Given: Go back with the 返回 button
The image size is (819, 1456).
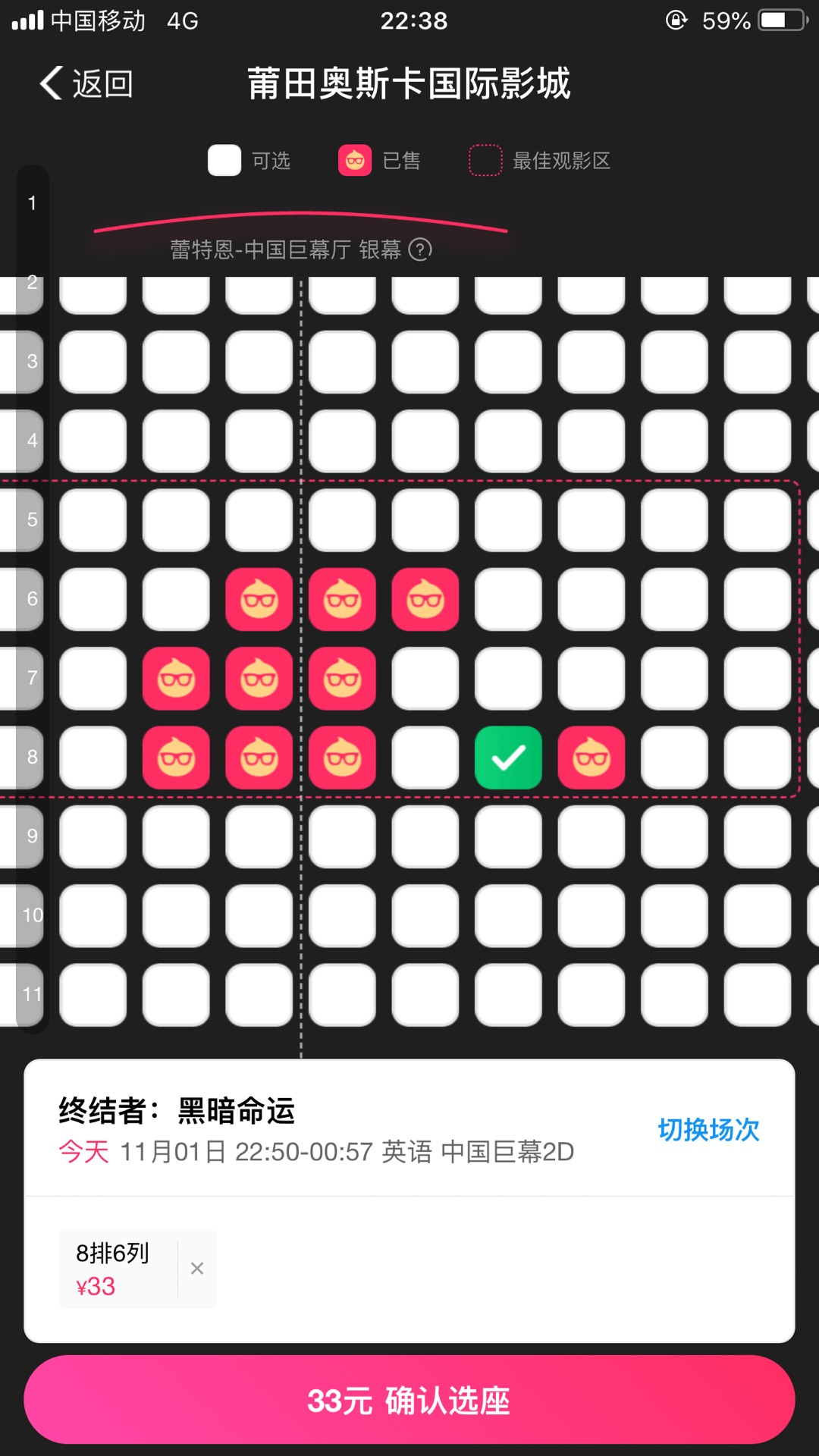Looking at the screenshot, I should coord(86,83).
